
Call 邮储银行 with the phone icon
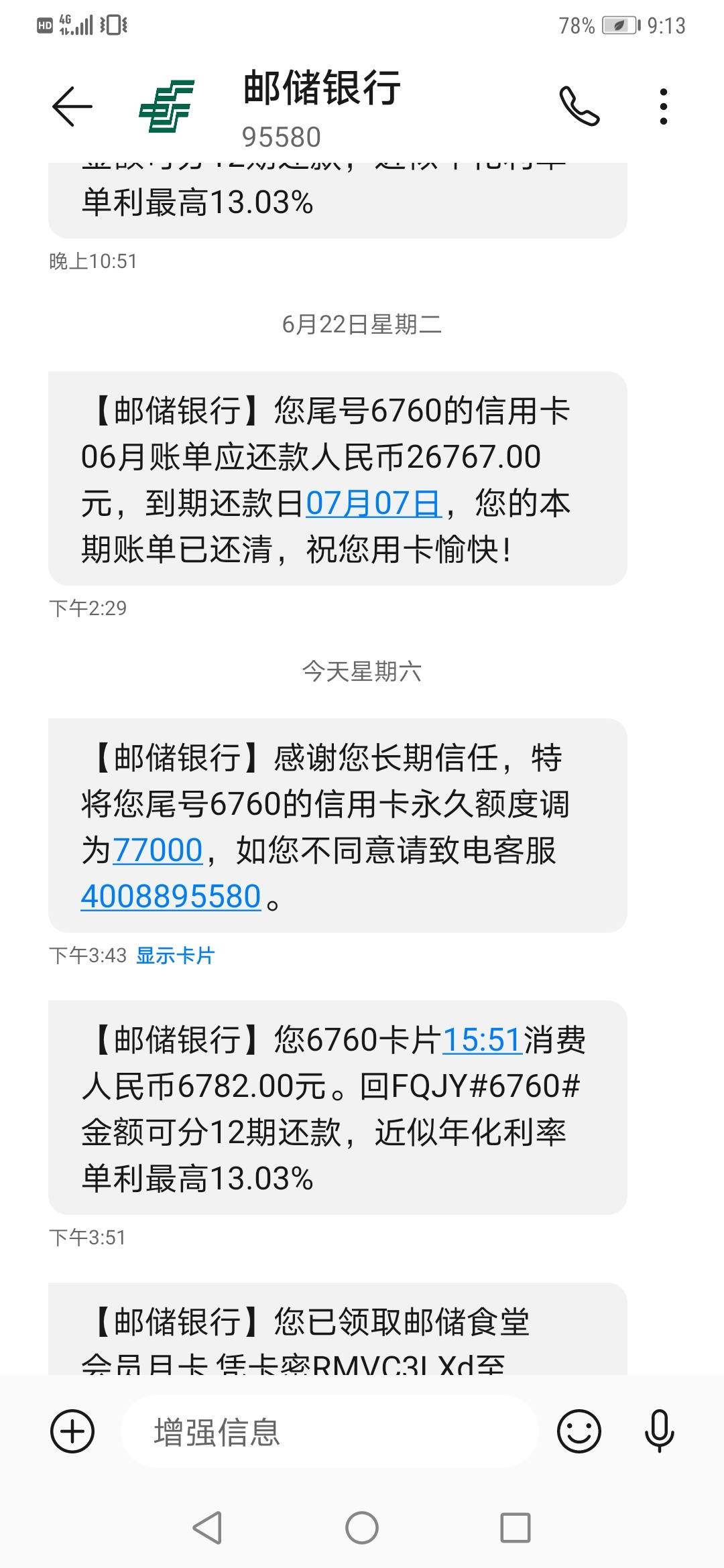point(579,107)
